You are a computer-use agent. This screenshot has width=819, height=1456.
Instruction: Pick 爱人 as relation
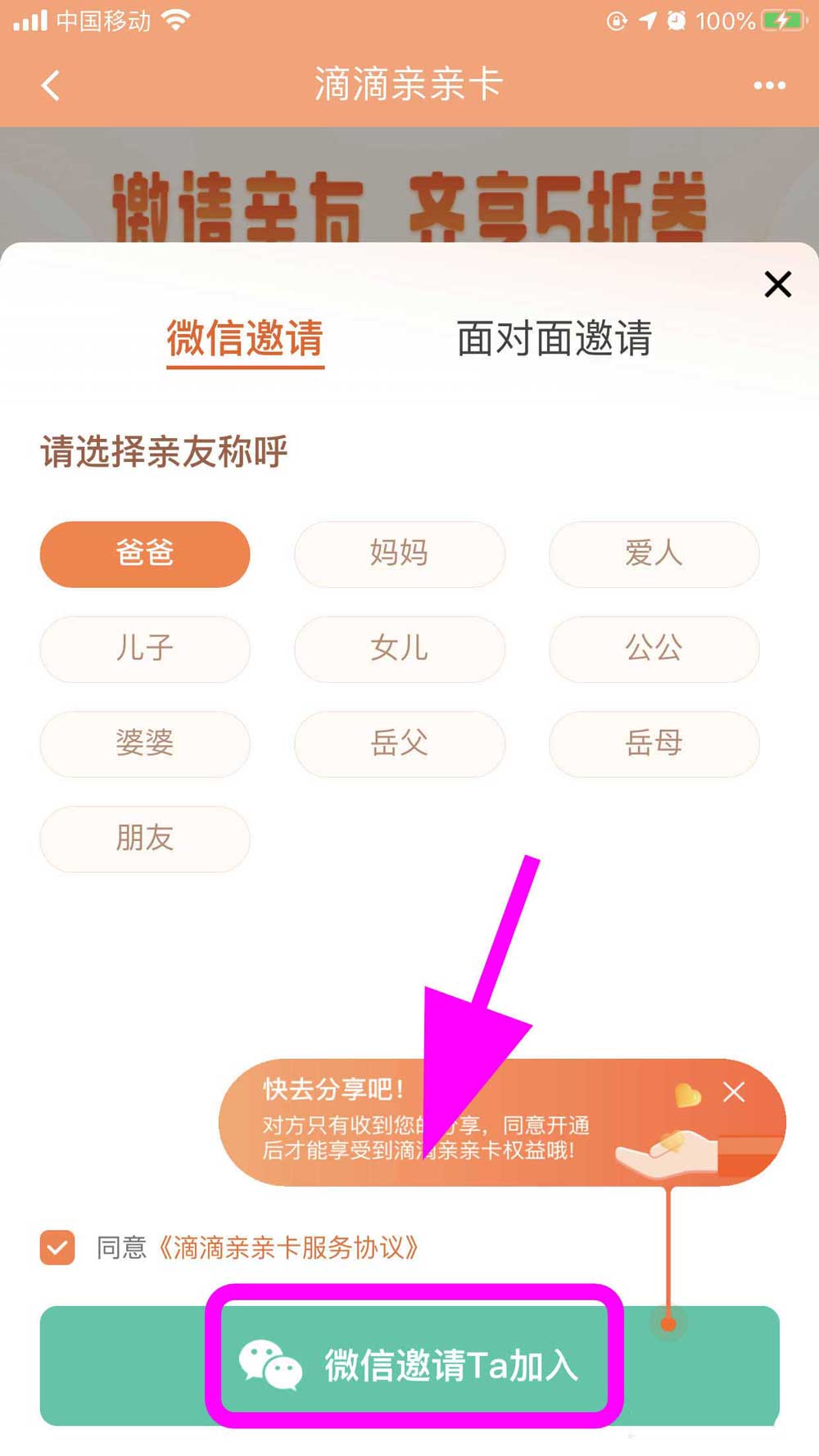tap(654, 554)
